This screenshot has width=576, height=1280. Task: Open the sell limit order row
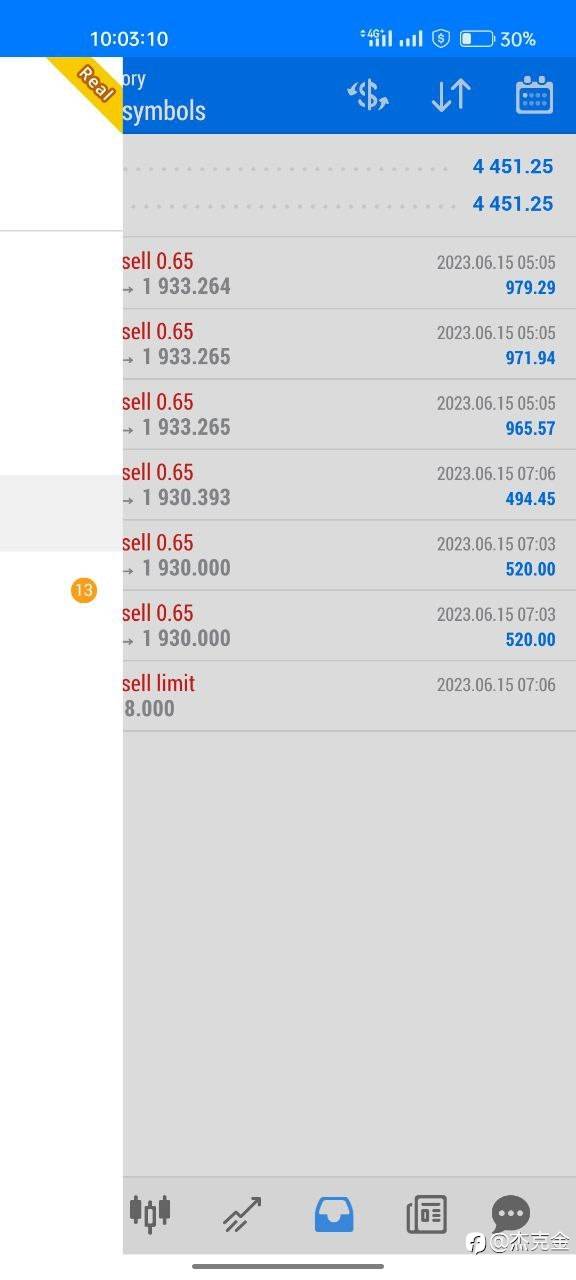[x=349, y=696]
